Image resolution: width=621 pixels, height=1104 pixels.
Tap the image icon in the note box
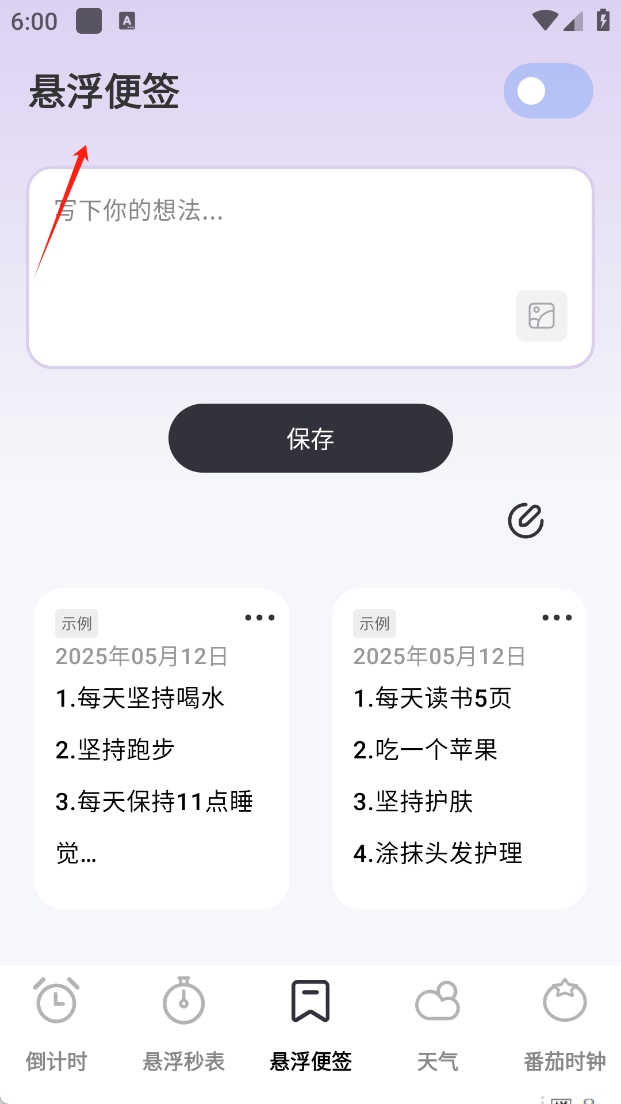point(541,316)
